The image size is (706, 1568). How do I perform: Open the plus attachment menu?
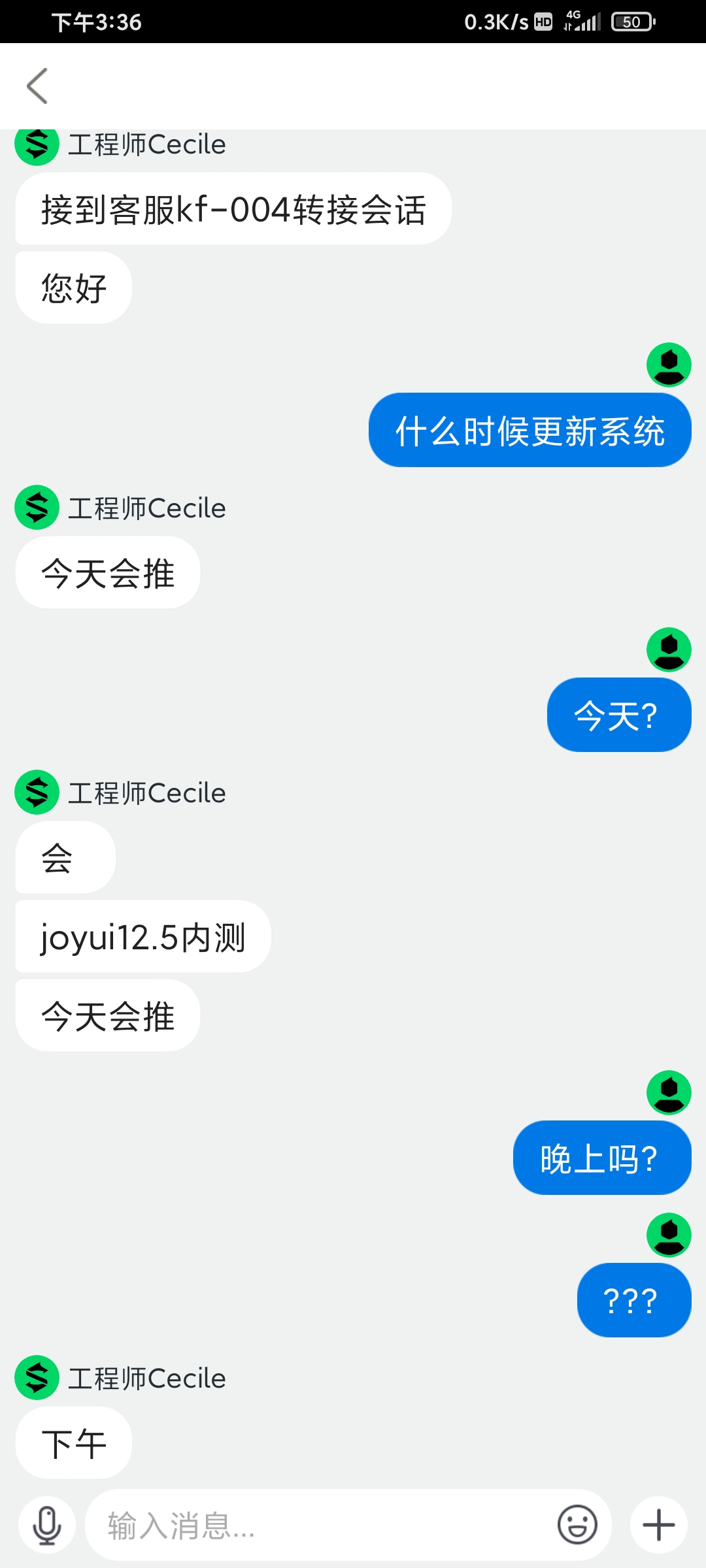pos(658,1526)
